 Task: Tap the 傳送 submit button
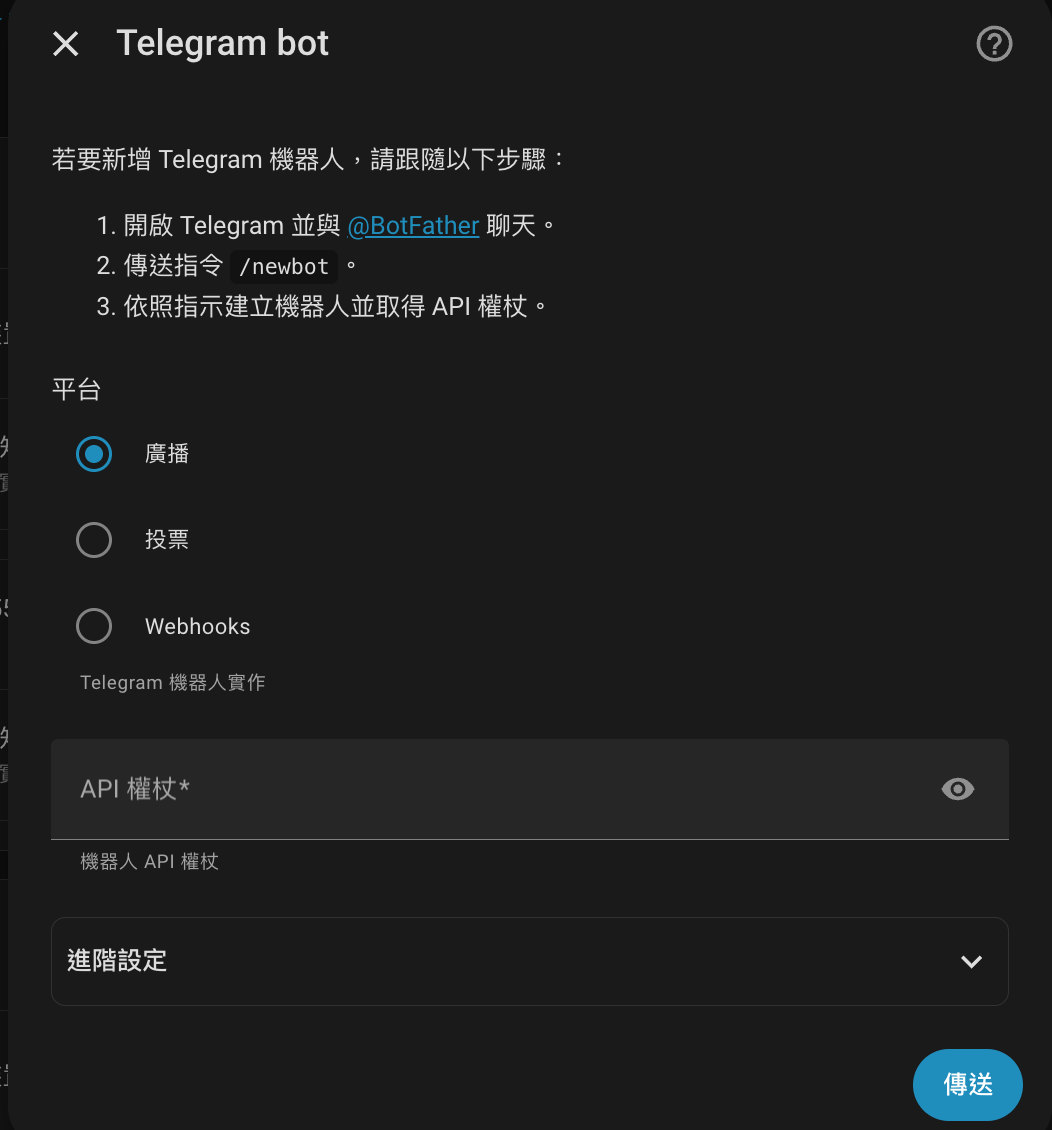pos(967,1084)
